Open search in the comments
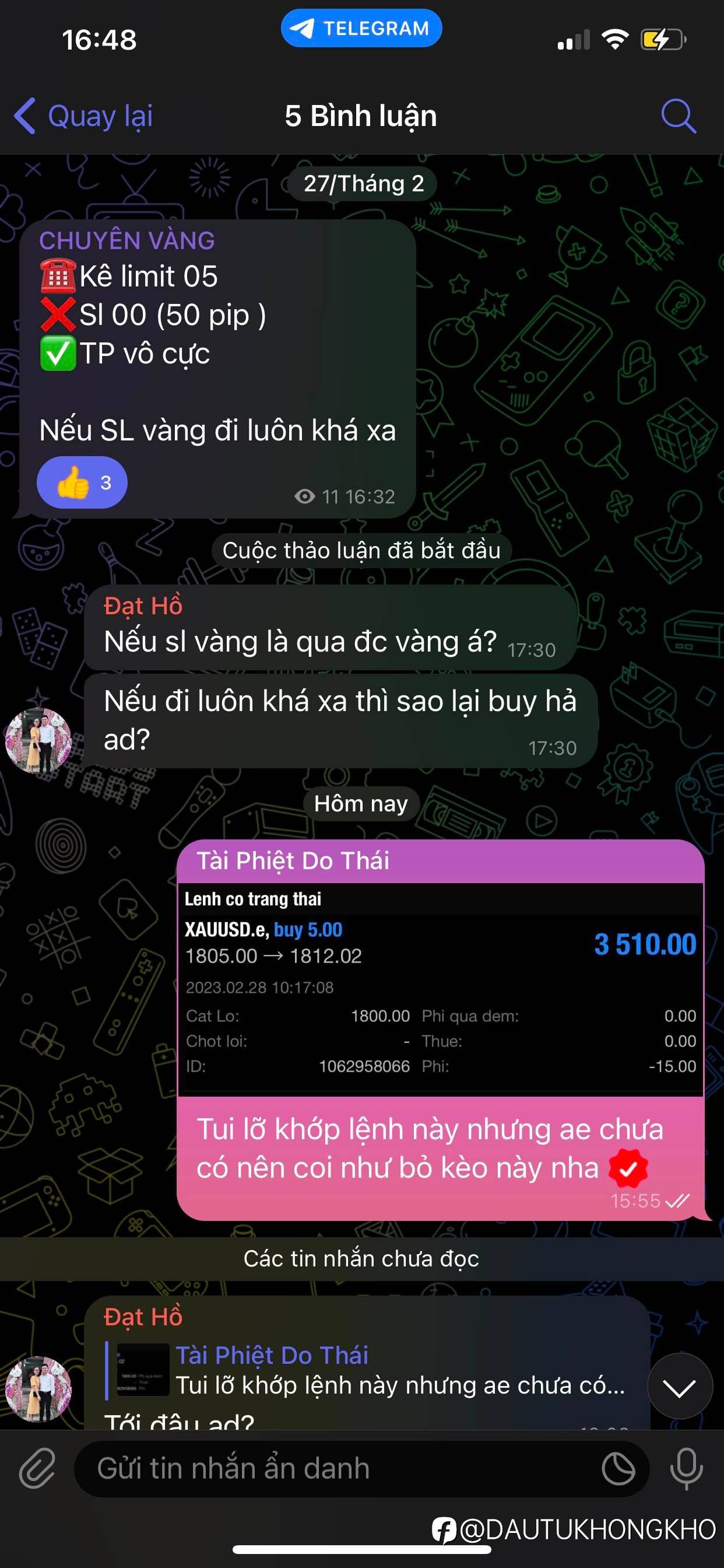724x1568 pixels. pyautogui.click(x=678, y=116)
